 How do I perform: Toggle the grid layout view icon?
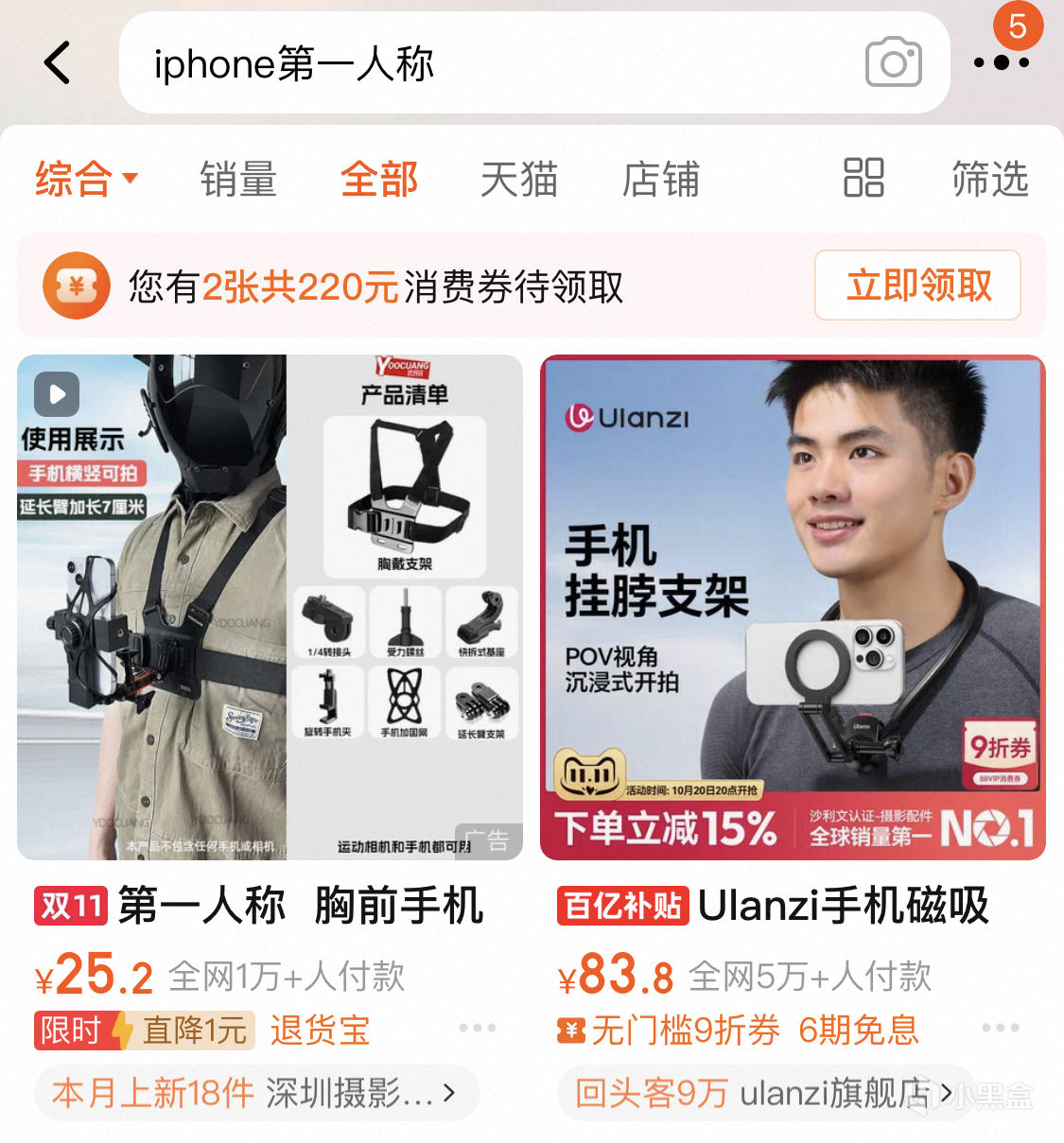pyautogui.click(x=863, y=178)
